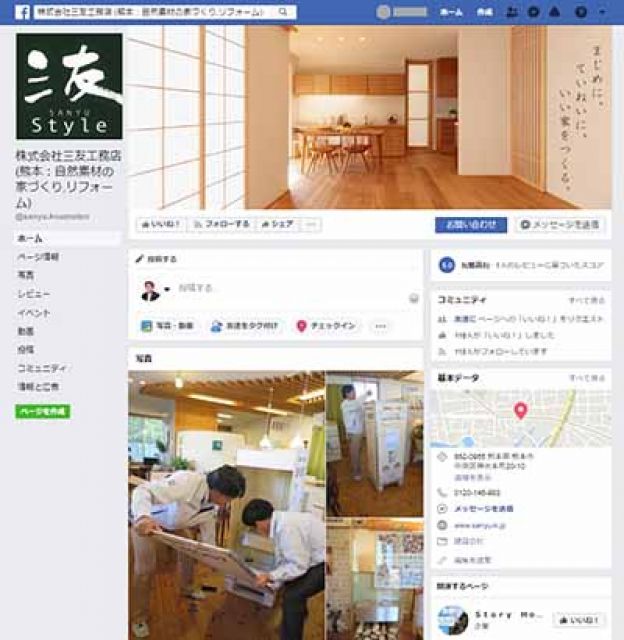
Task: Tap the お問い合わせ button
Action: (x=471, y=224)
